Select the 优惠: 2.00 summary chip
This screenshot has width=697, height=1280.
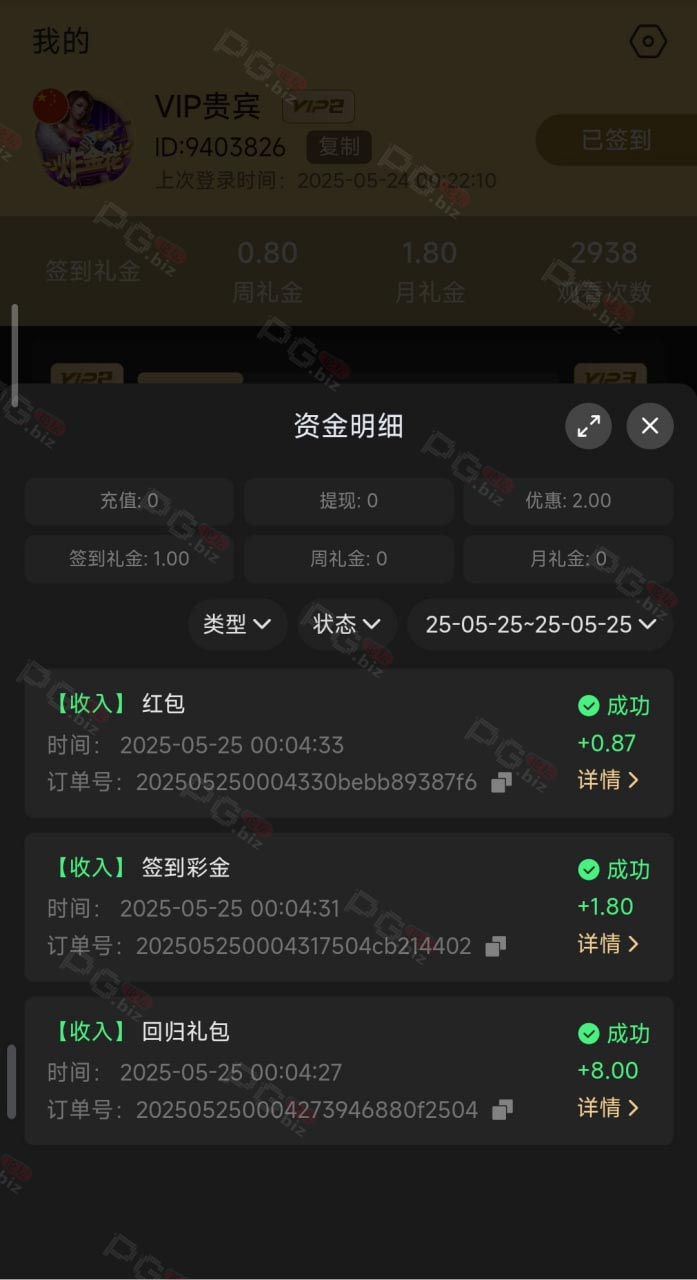tap(568, 501)
